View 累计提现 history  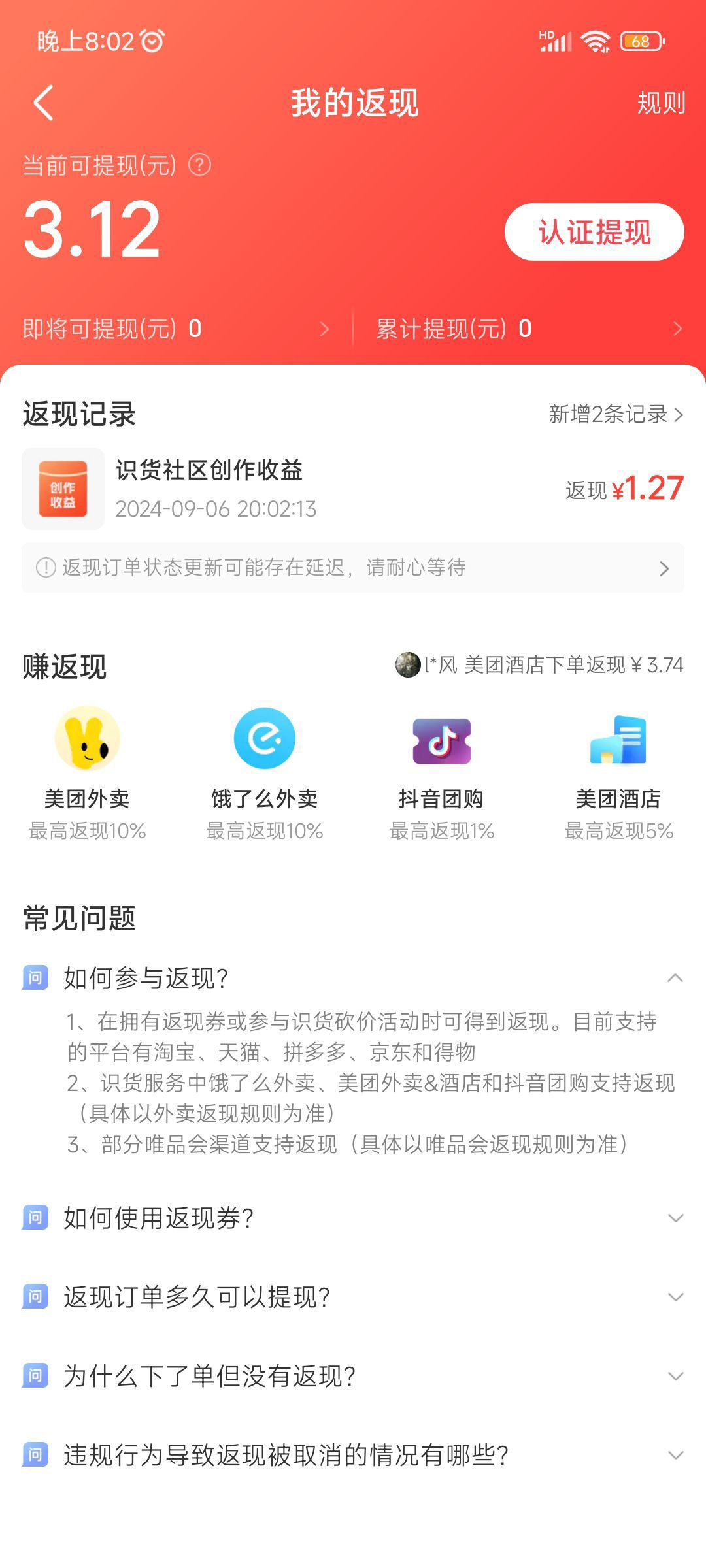(529, 329)
